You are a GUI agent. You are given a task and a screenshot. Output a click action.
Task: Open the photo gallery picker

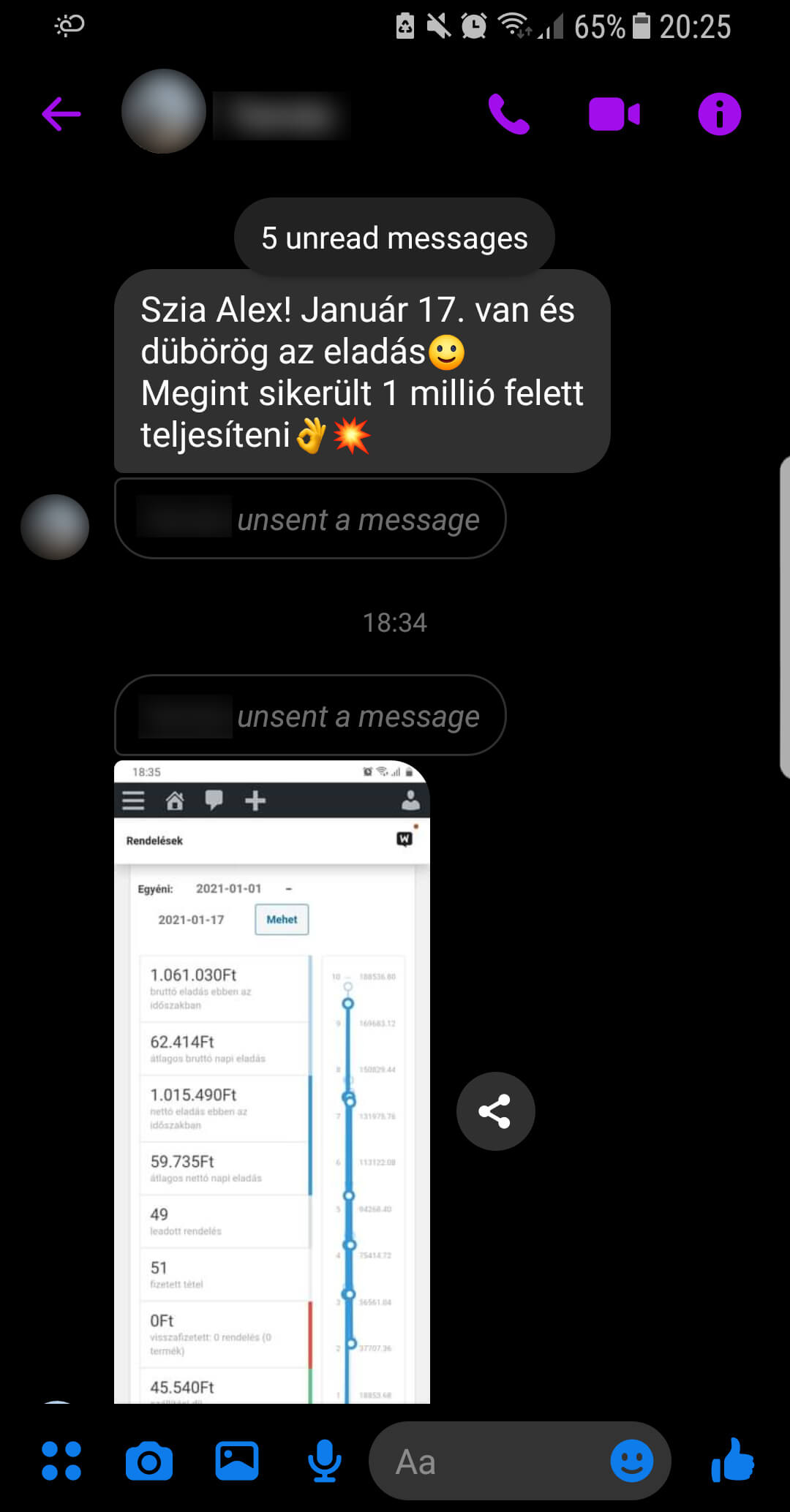237,1461
